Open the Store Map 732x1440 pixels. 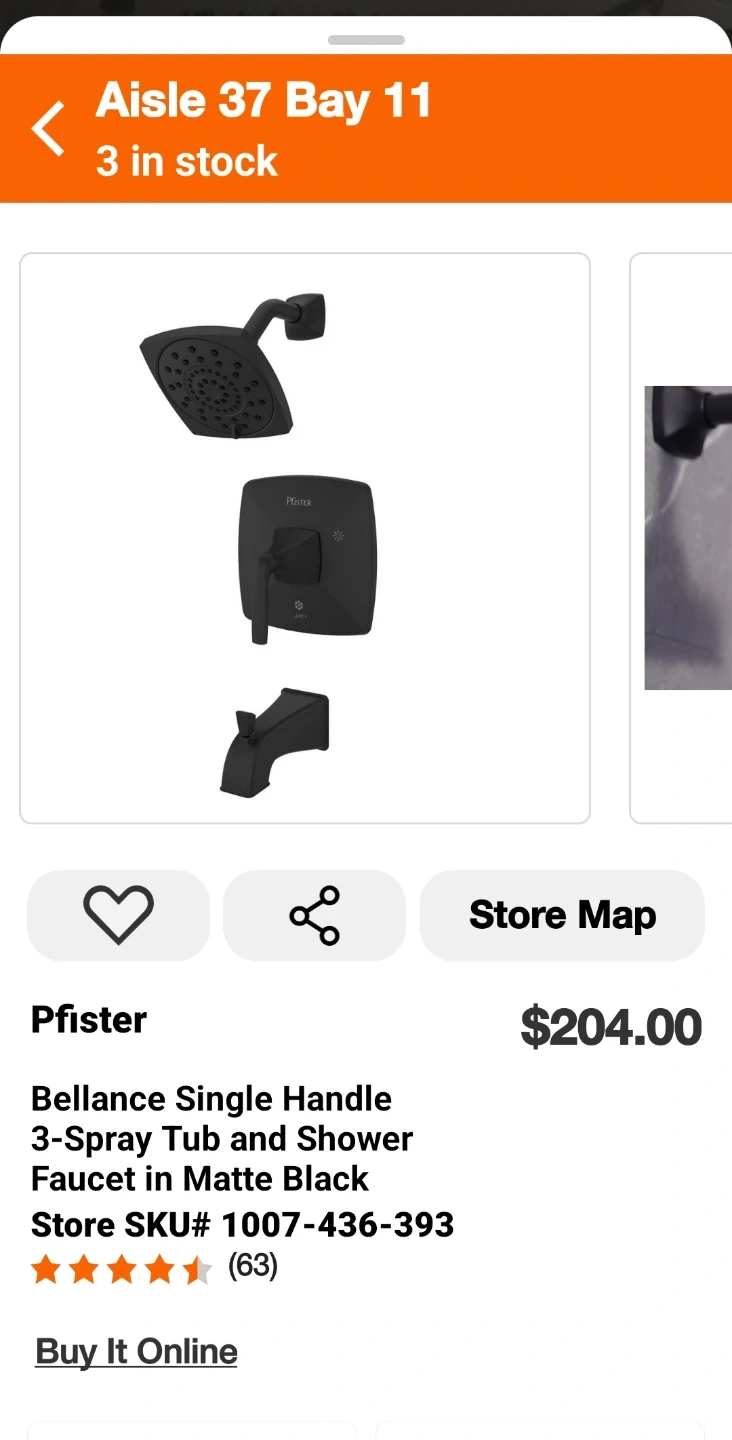[x=562, y=915]
